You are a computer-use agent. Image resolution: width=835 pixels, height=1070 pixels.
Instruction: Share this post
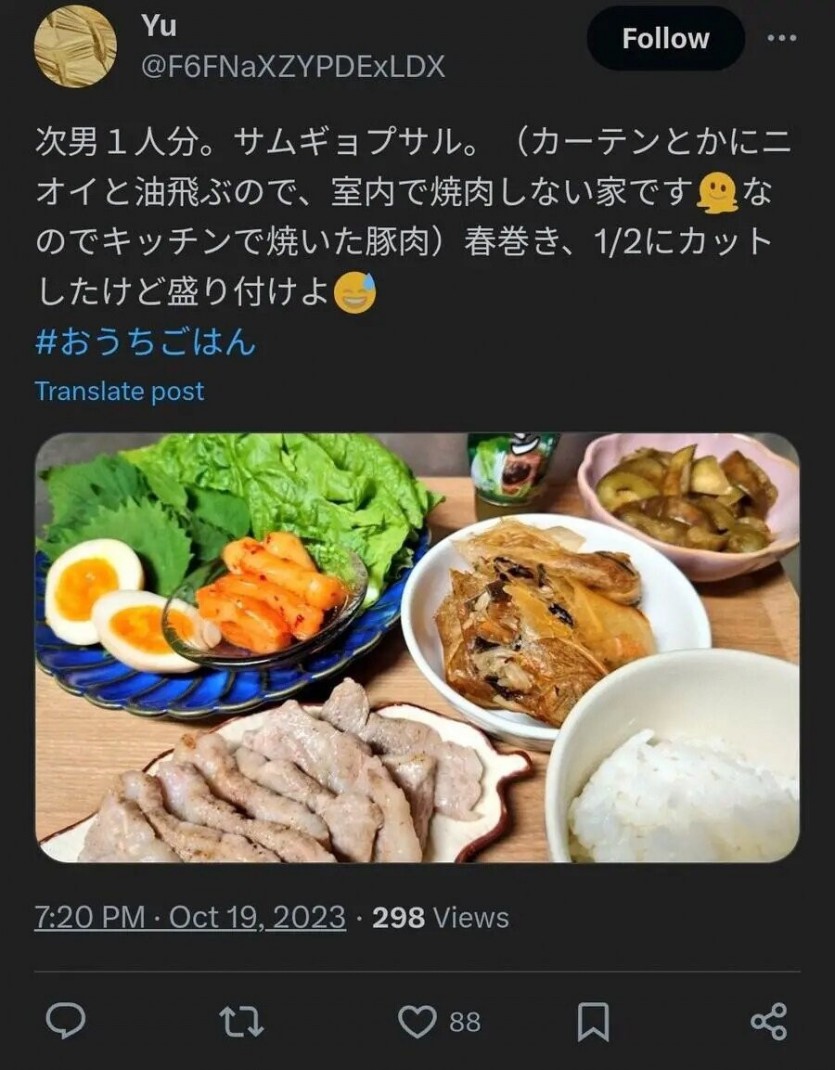click(x=768, y=1021)
